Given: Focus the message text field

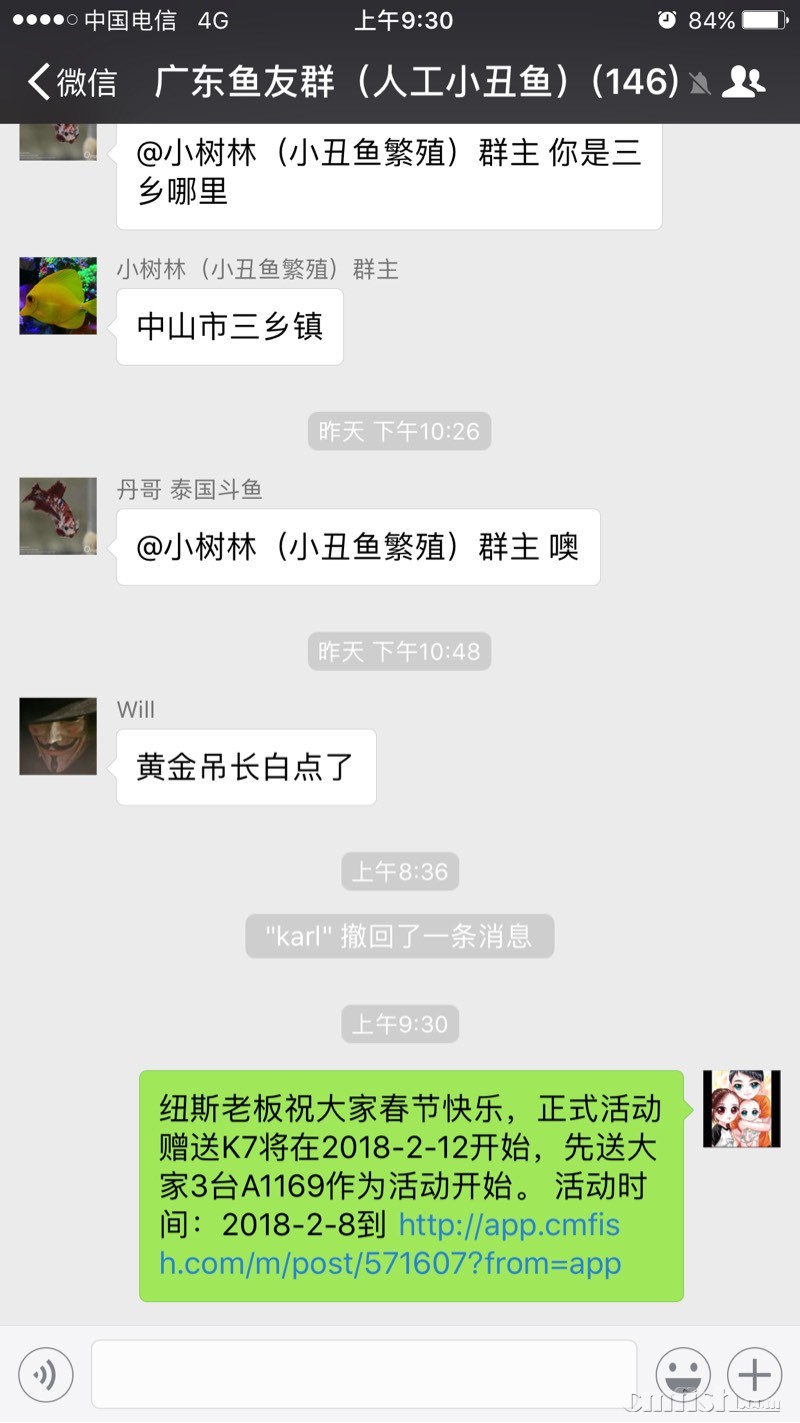Looking at the screenshot, I should click(364, 1374).
